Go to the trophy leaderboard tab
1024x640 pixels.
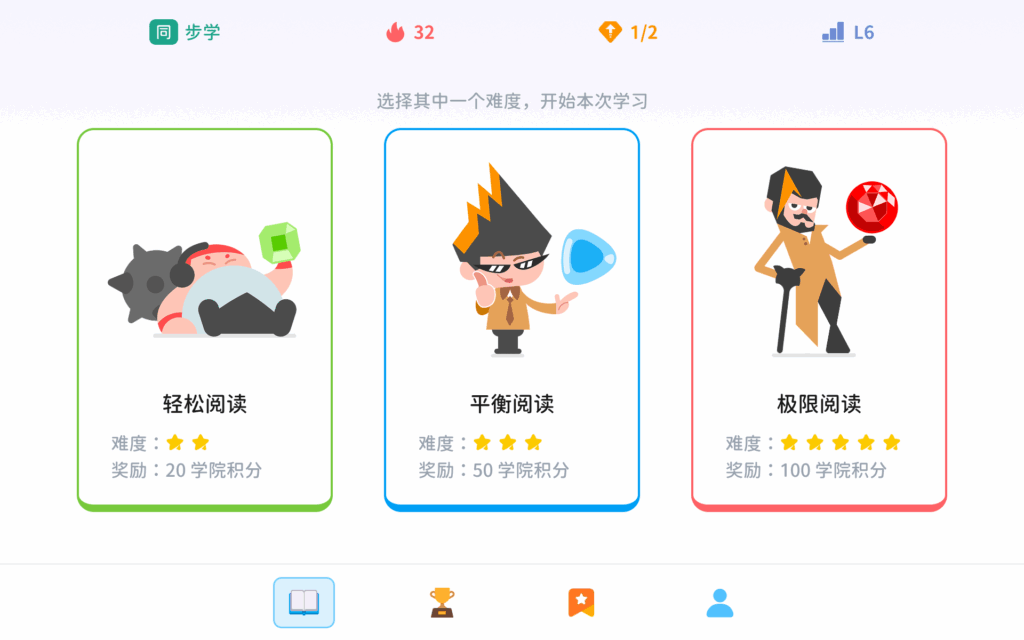(x=442, y=602)
